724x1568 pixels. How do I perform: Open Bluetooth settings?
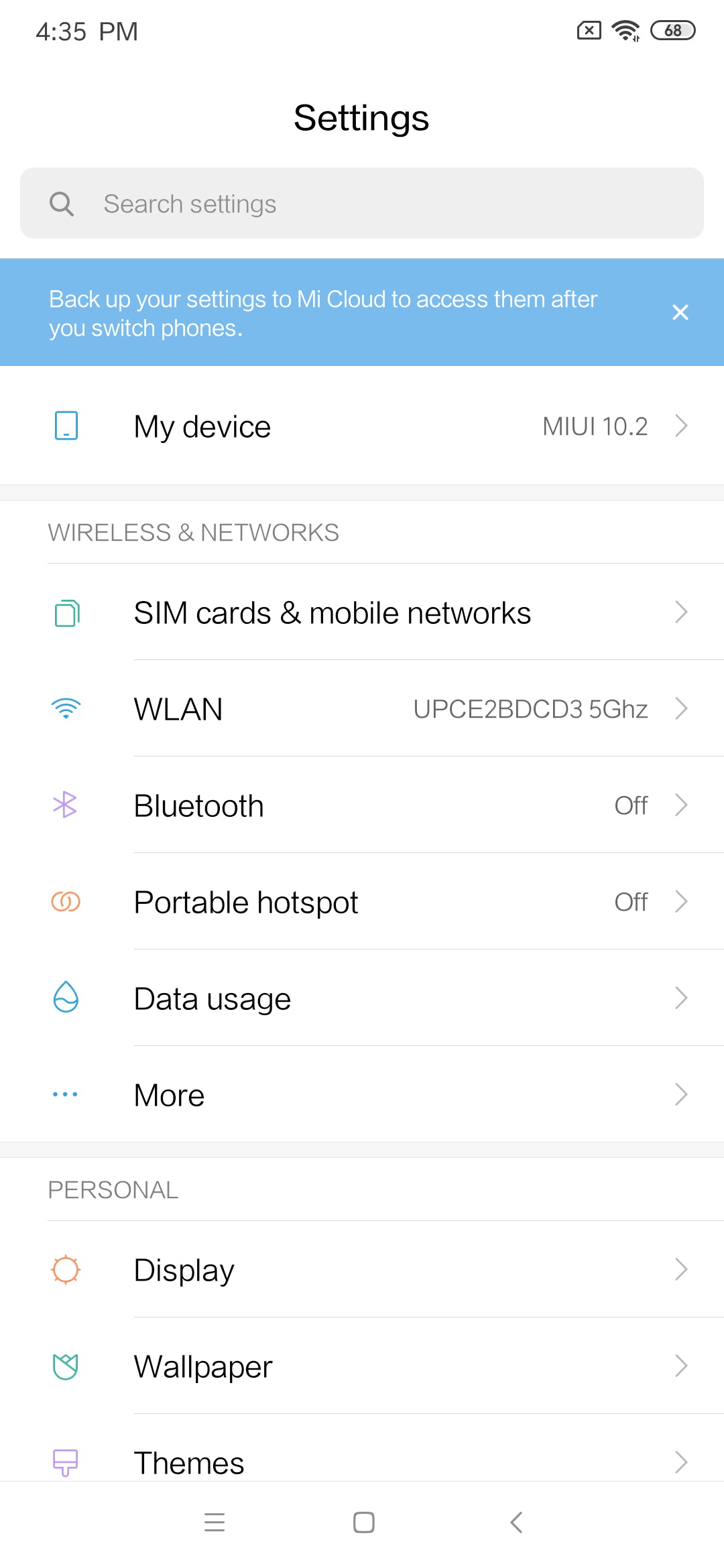(362, 805)
